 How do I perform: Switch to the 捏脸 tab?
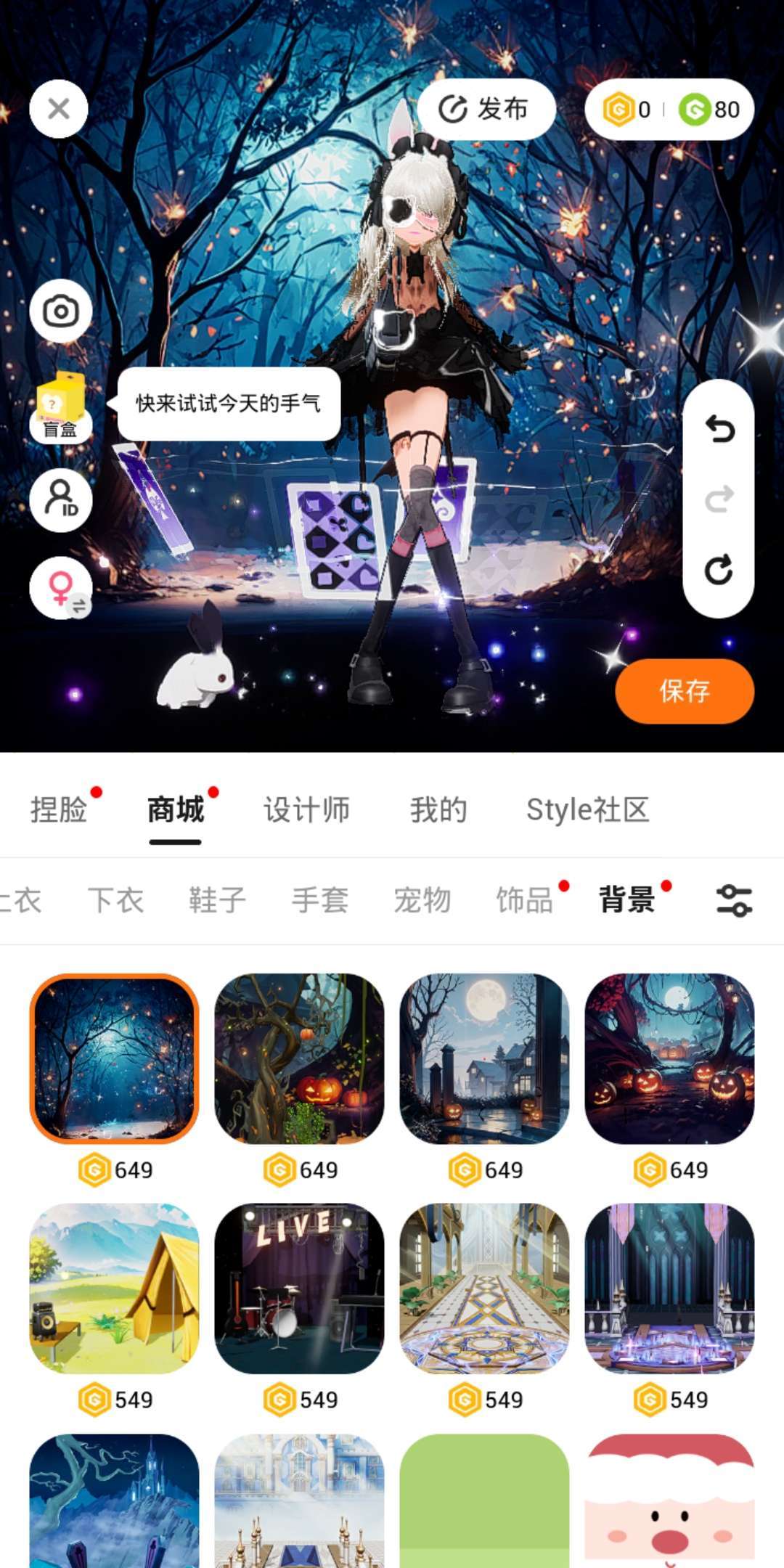[x=59, y=809]
